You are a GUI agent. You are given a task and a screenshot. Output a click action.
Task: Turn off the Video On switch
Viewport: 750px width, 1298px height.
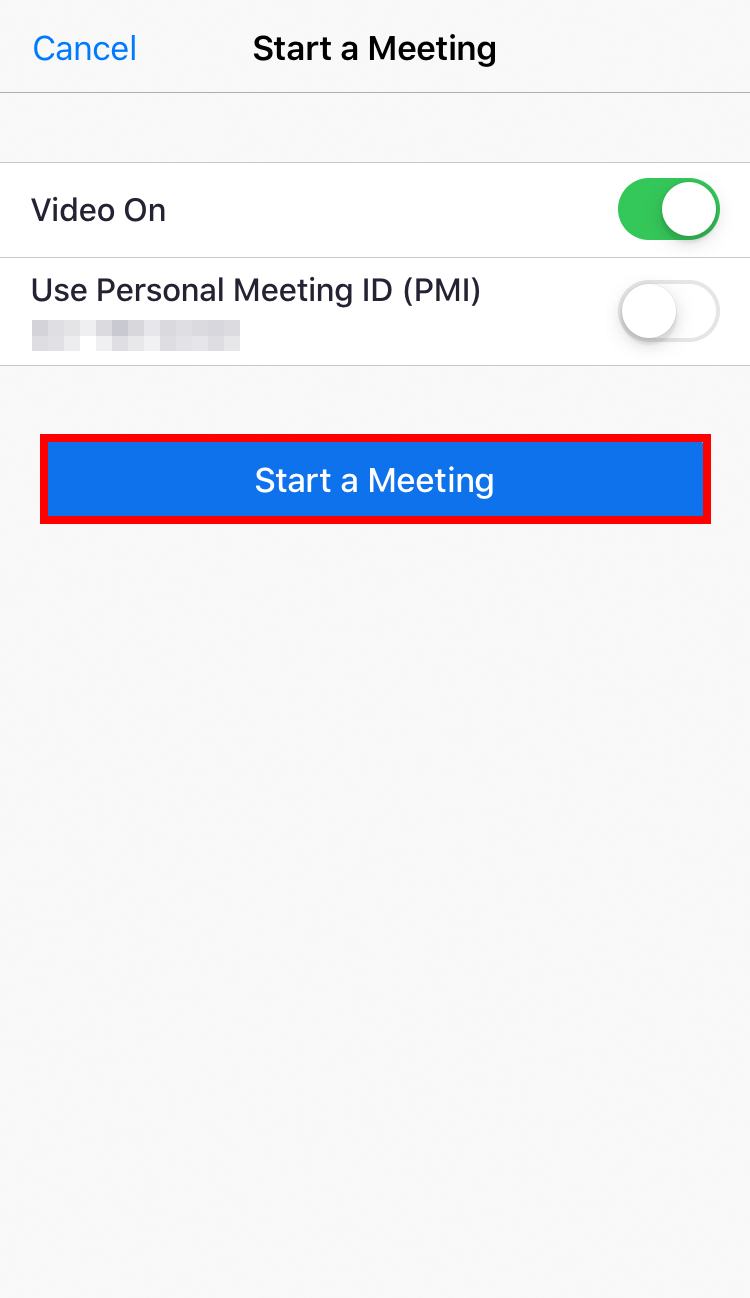(668, 210)
